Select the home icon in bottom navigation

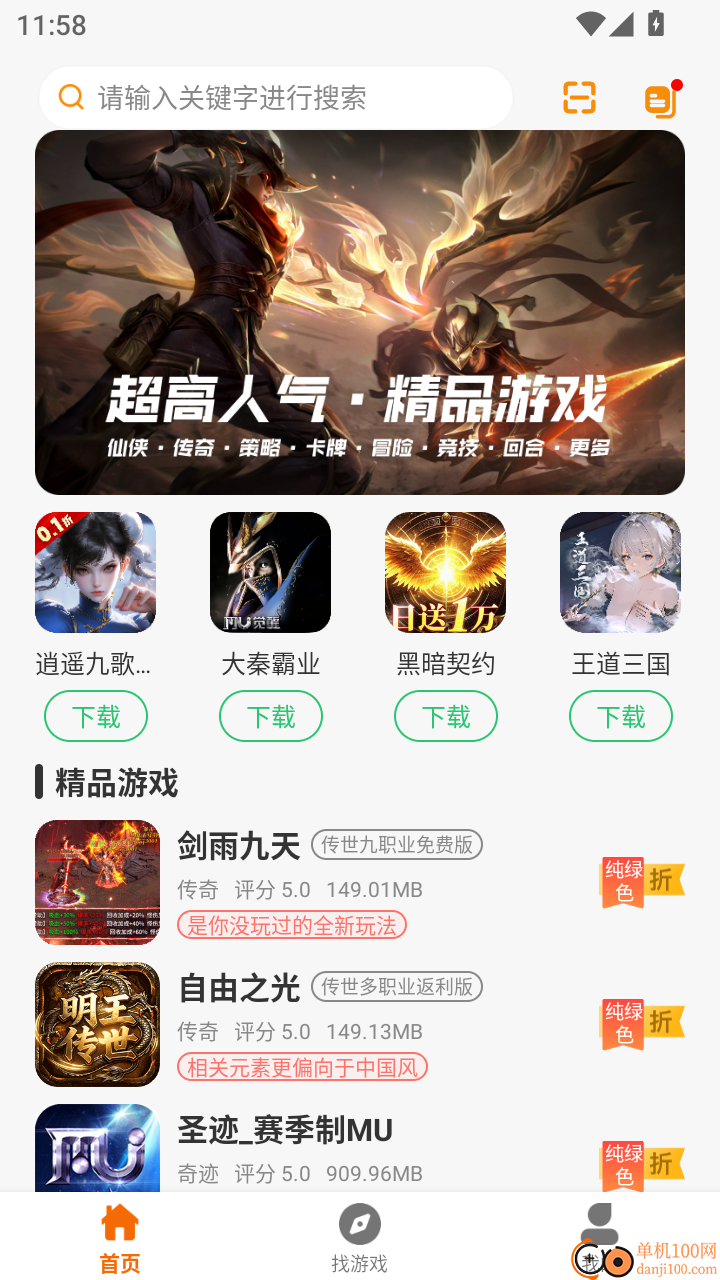(x=119, y=1222)
